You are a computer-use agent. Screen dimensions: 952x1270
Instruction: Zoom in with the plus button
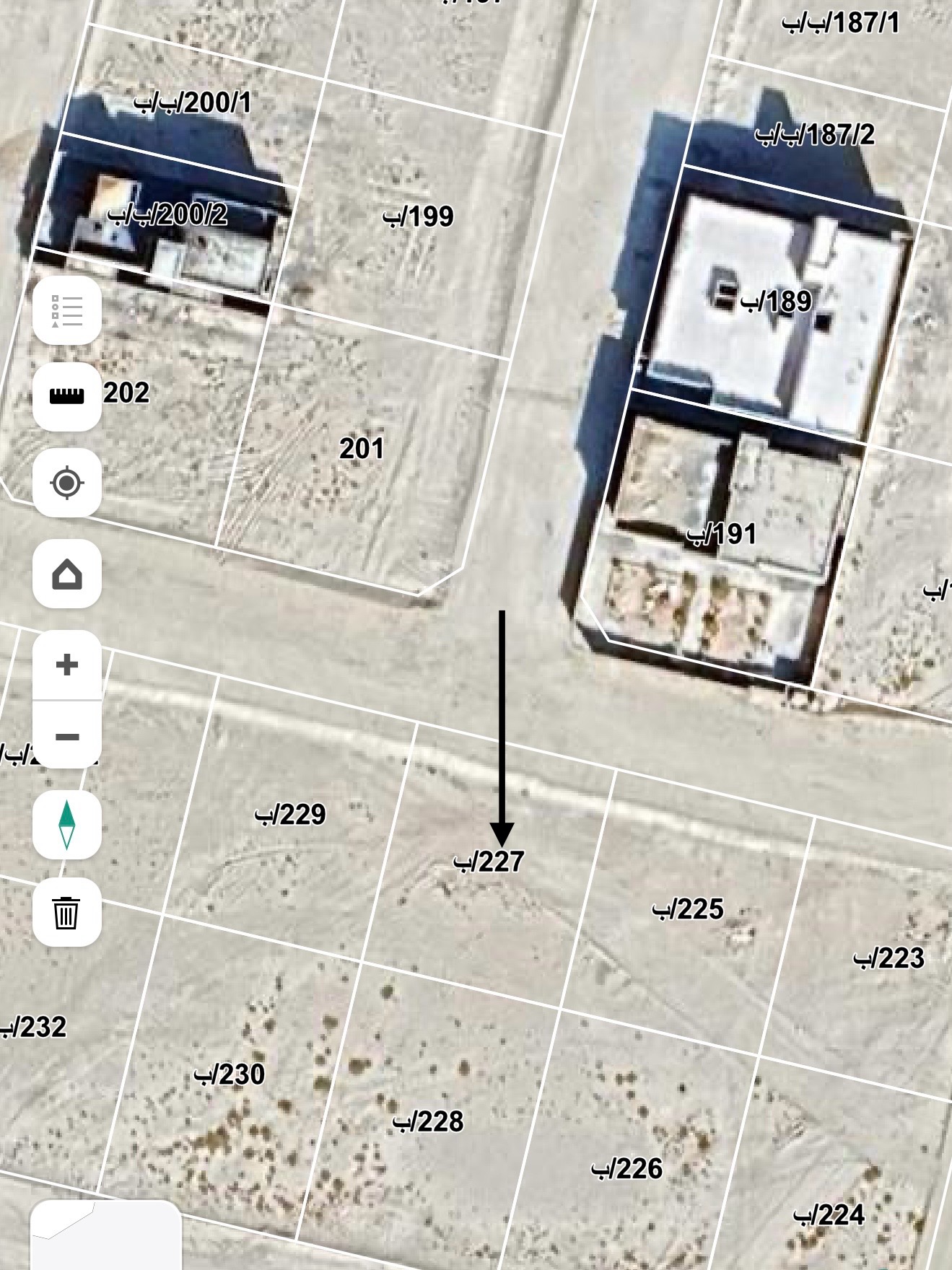coord(66,665)
